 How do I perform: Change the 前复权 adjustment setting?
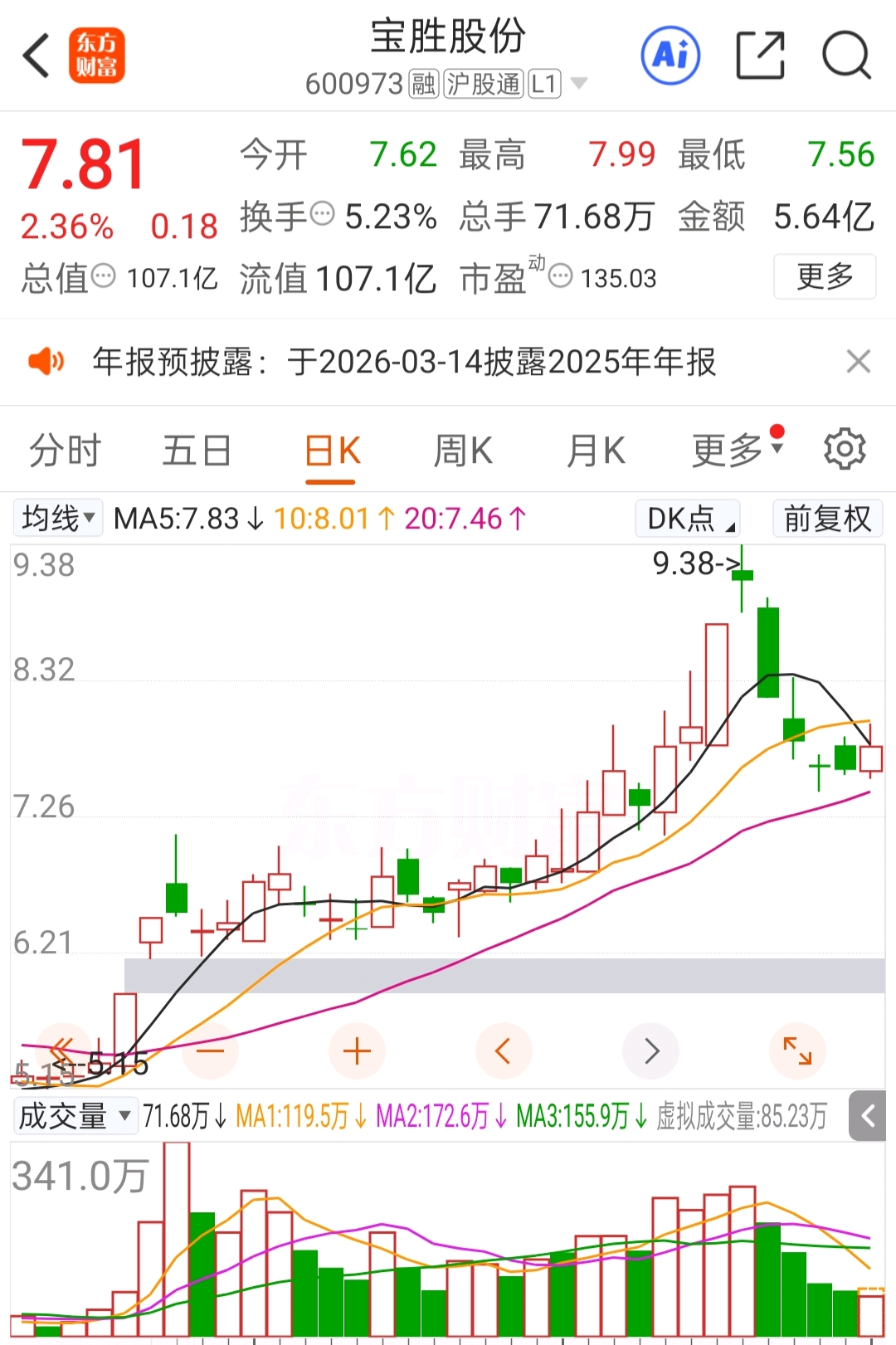827,519
